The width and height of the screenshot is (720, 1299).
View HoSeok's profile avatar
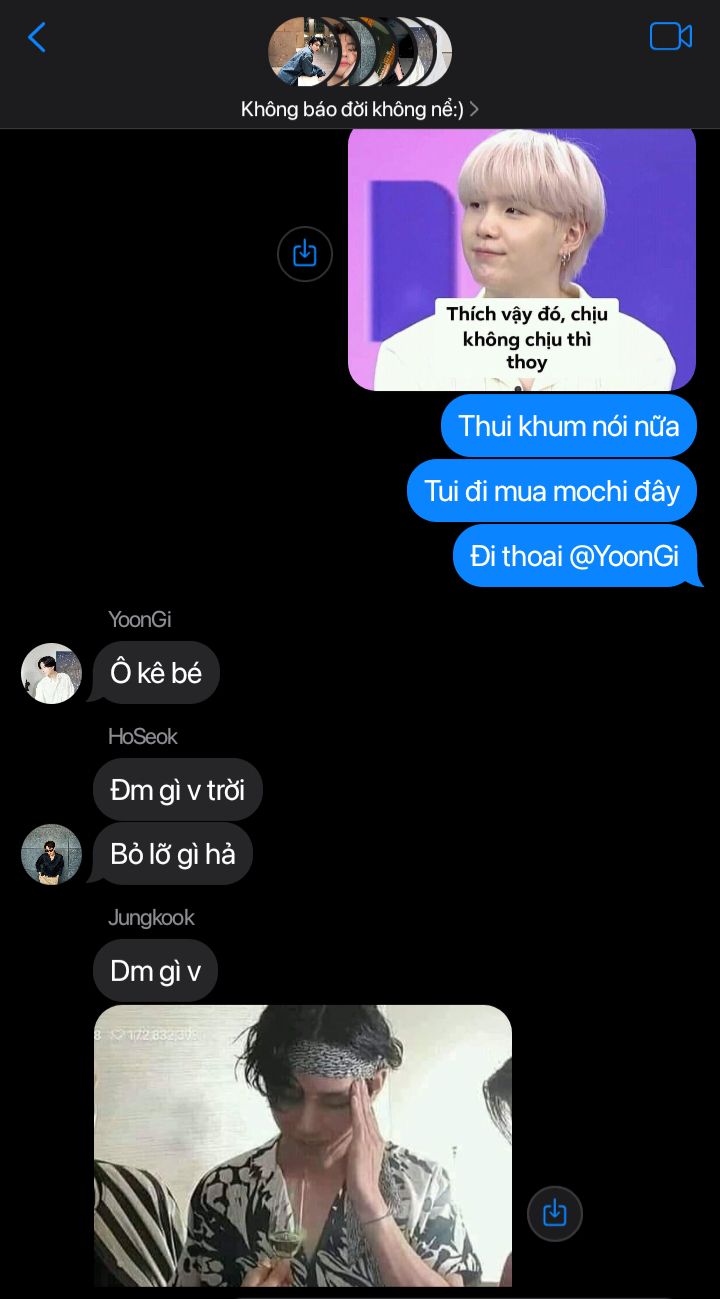pos(51,854)
